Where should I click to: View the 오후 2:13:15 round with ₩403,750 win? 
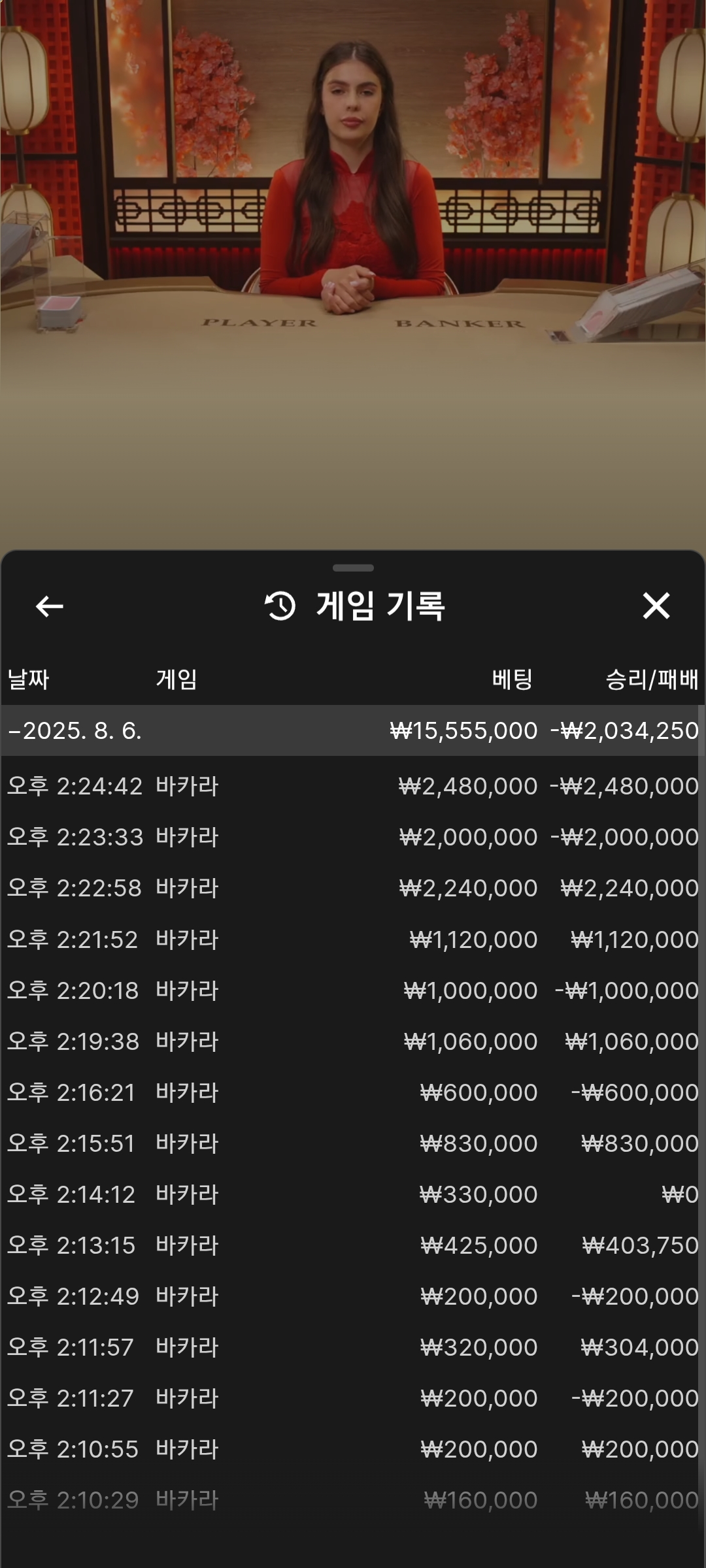point(353,1245)
